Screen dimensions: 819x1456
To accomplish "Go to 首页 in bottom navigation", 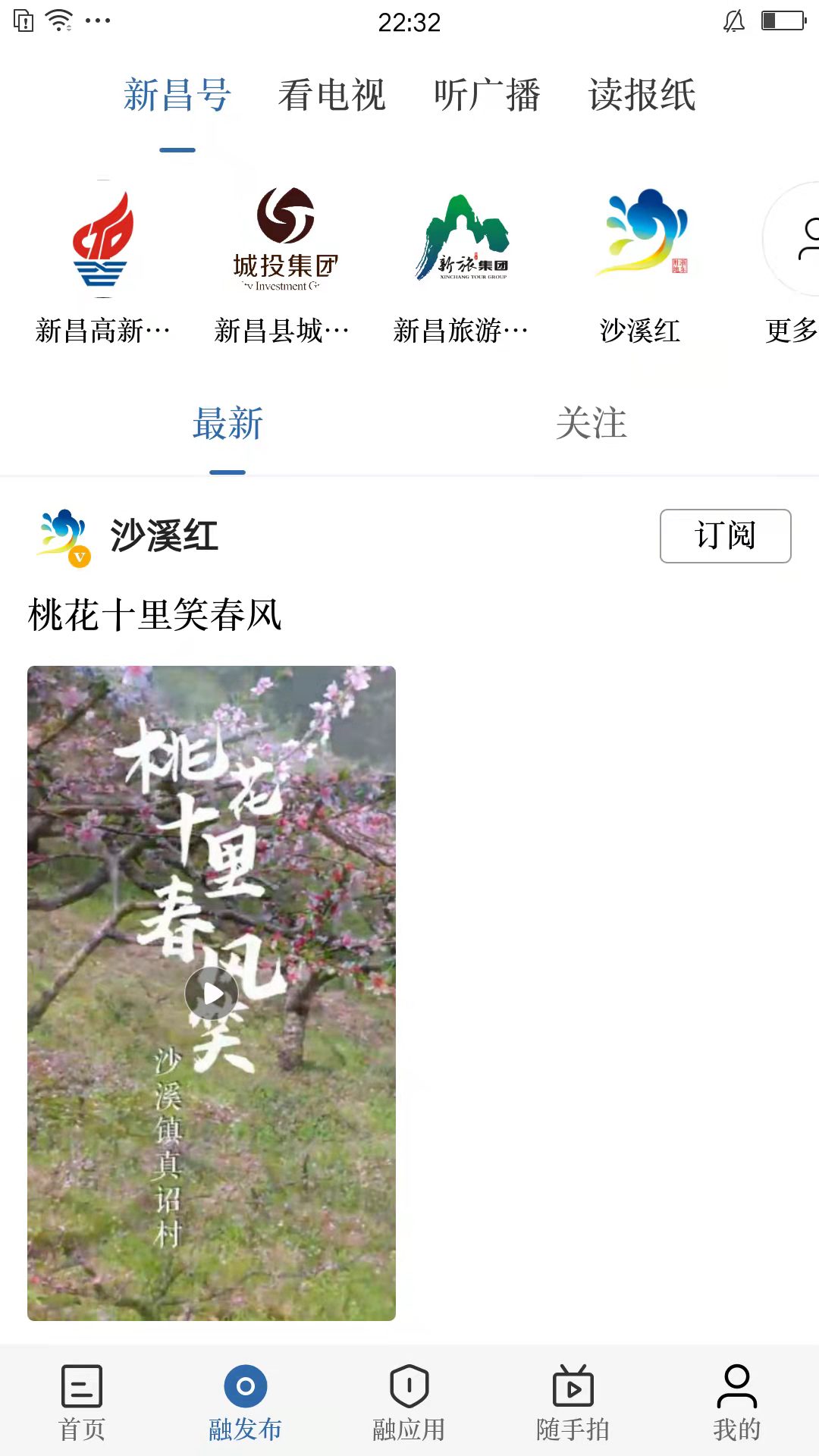I will pyautogui.click(x=82, y=1403).
